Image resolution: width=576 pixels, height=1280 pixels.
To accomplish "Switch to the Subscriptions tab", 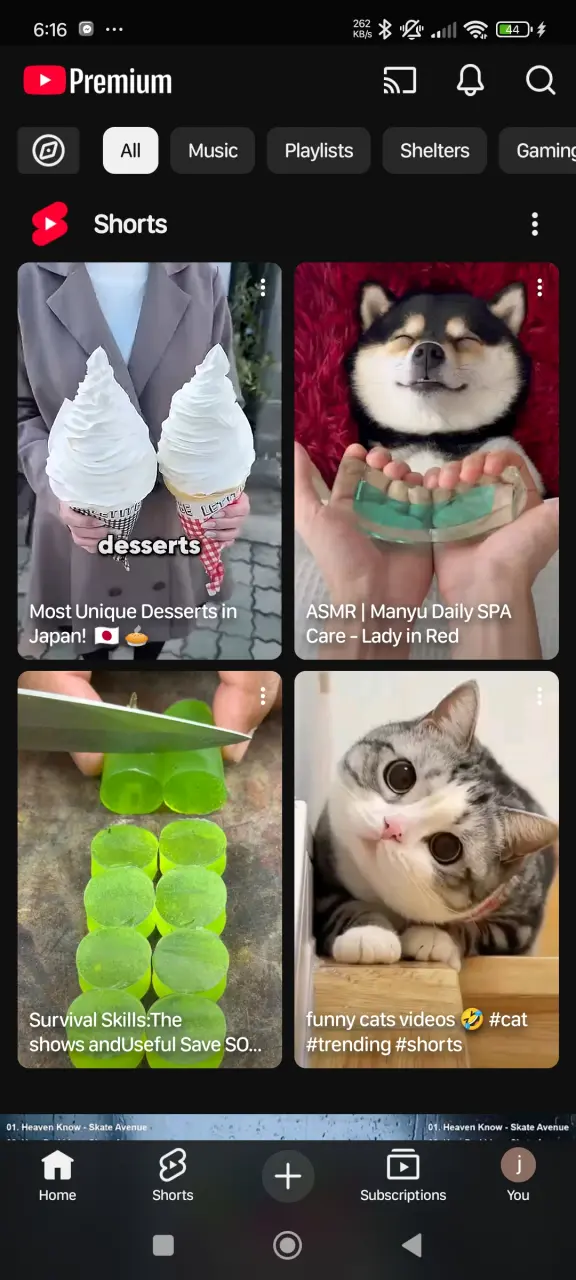I will (403, 1175).
